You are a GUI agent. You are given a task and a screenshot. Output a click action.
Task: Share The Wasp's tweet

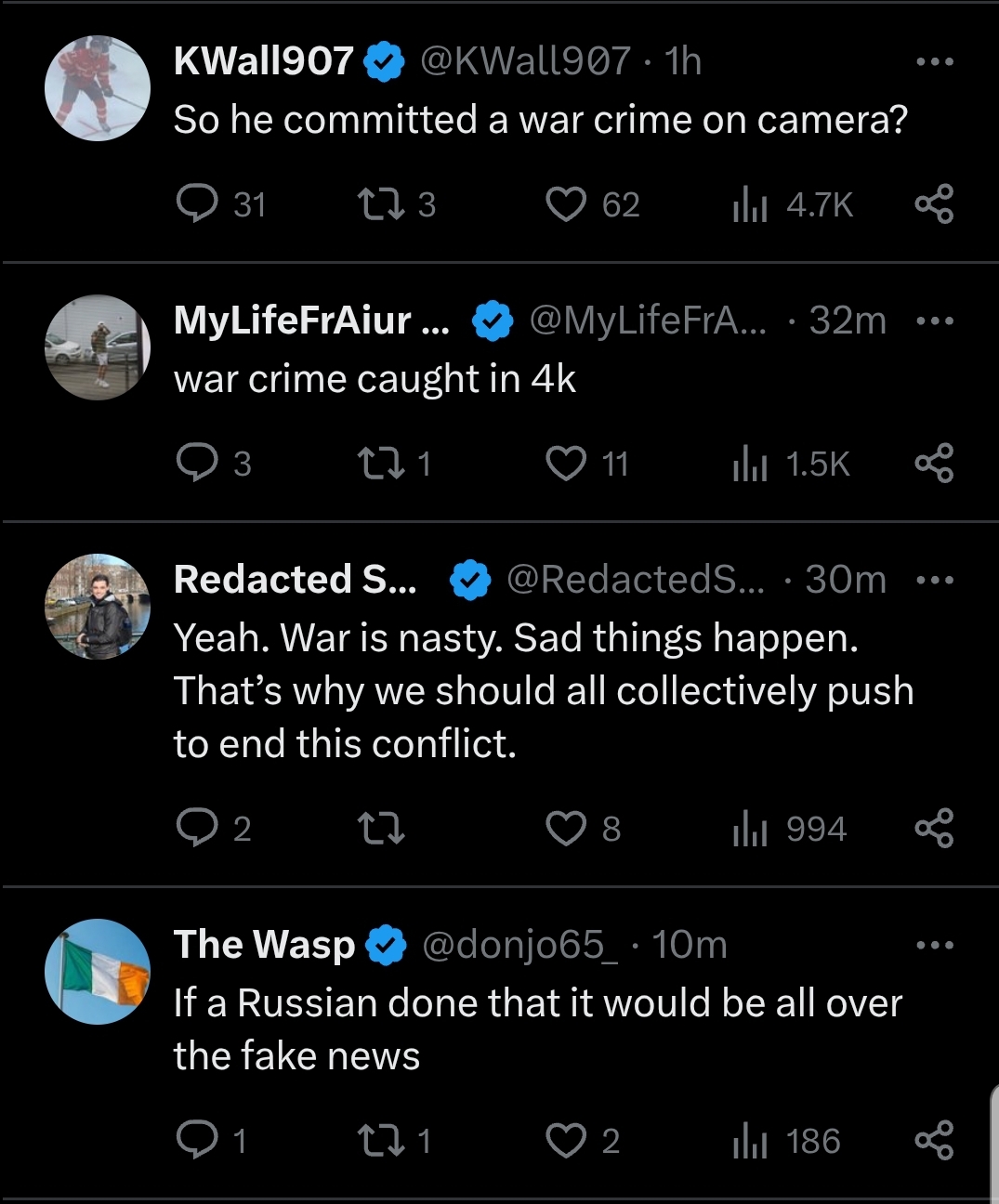click(x=934, y=1141)
